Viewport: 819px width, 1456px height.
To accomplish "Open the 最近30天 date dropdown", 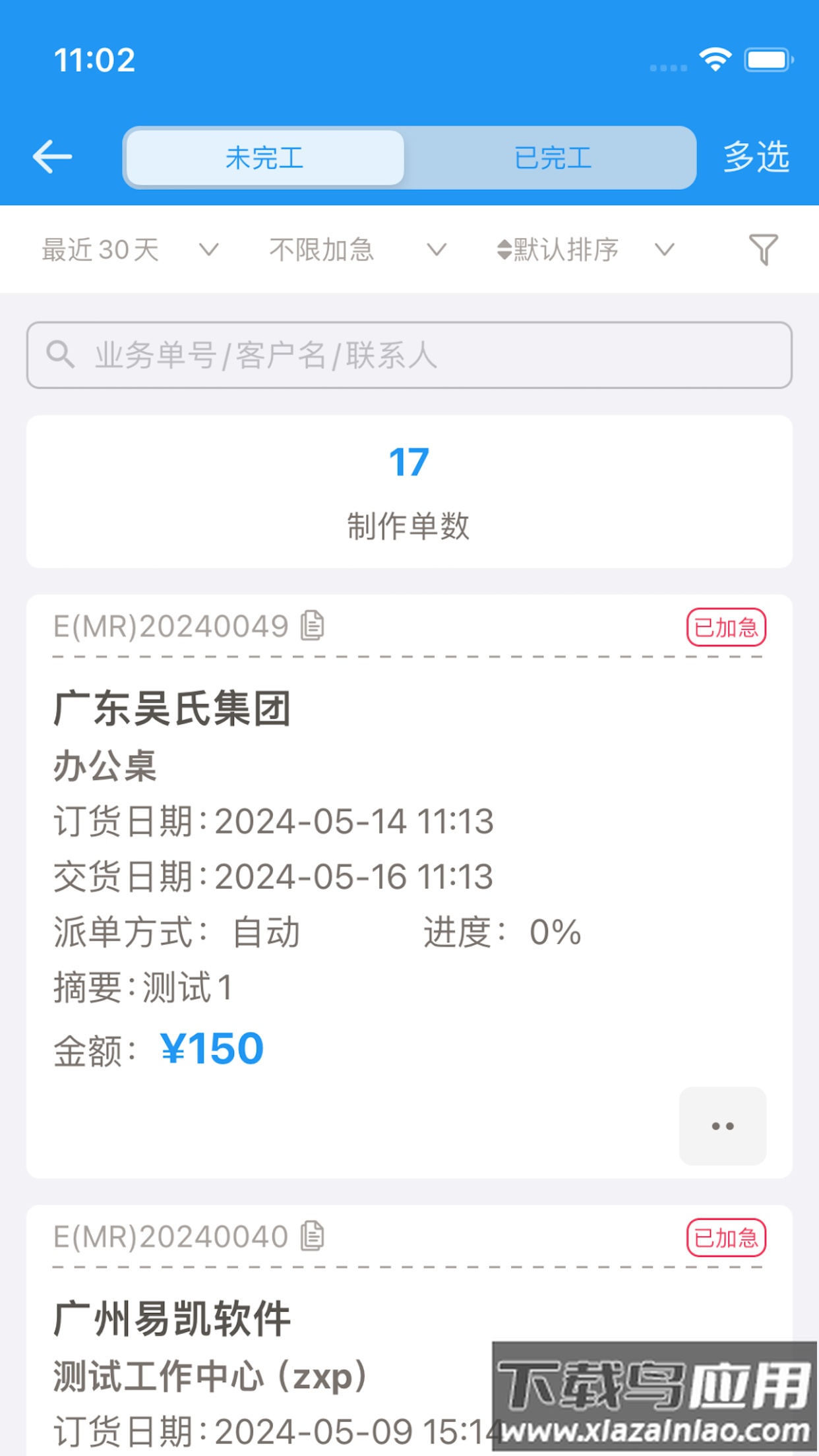I will click(x=125, y=250).
